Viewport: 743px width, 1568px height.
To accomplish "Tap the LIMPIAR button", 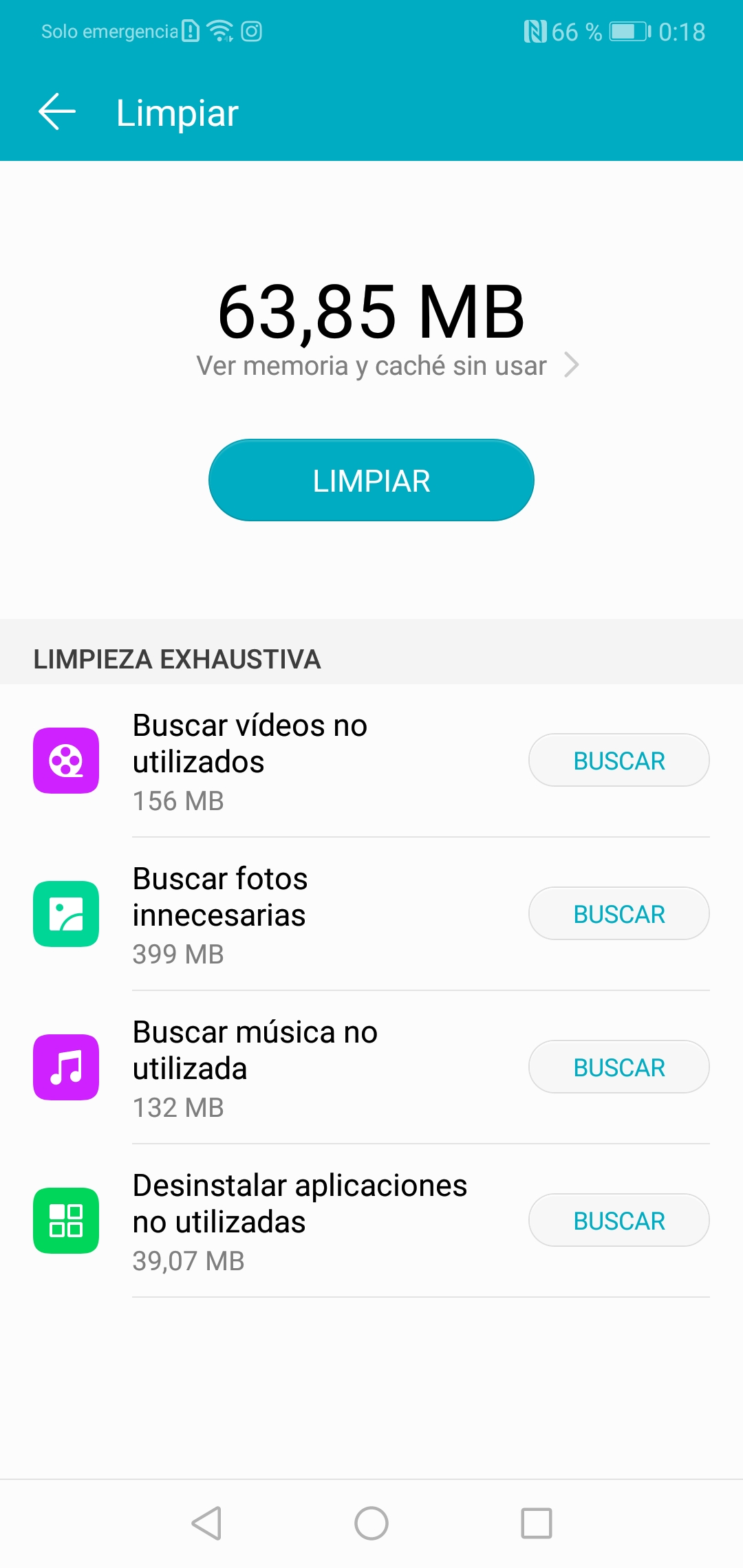I will [x=371, y=480].
